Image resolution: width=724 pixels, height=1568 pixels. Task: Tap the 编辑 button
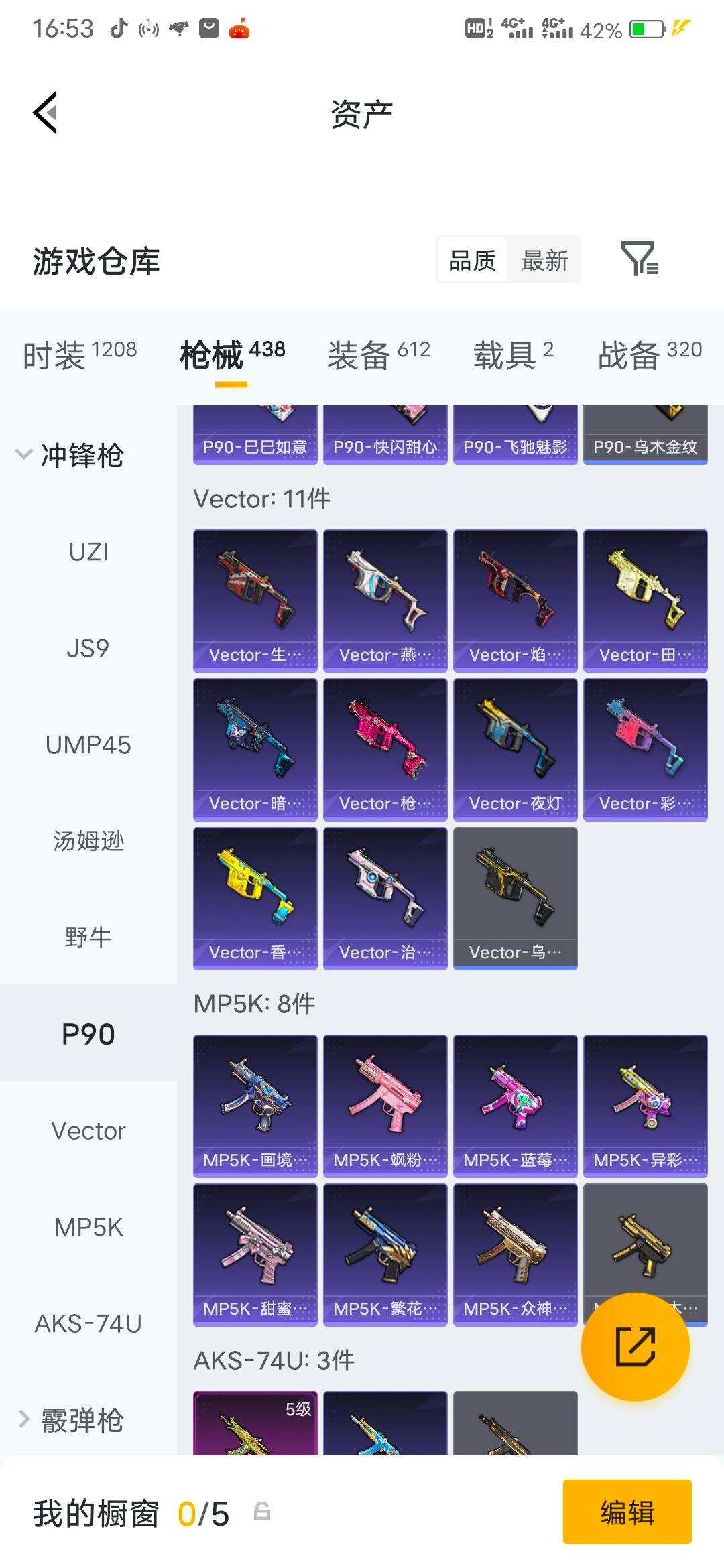pyautogui.click(x=628, y=1512)
